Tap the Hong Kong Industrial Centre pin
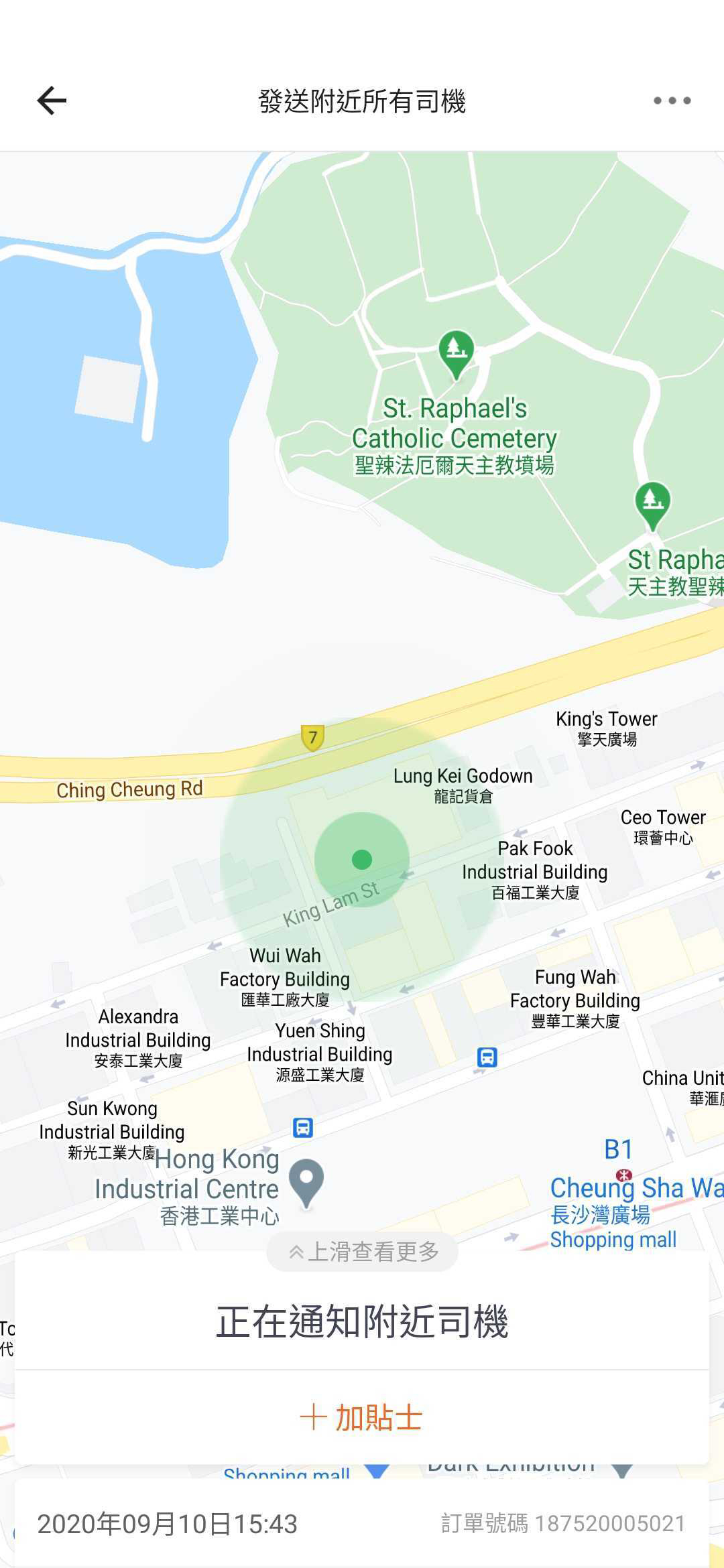724x1568 pixels. (306, 1183)
